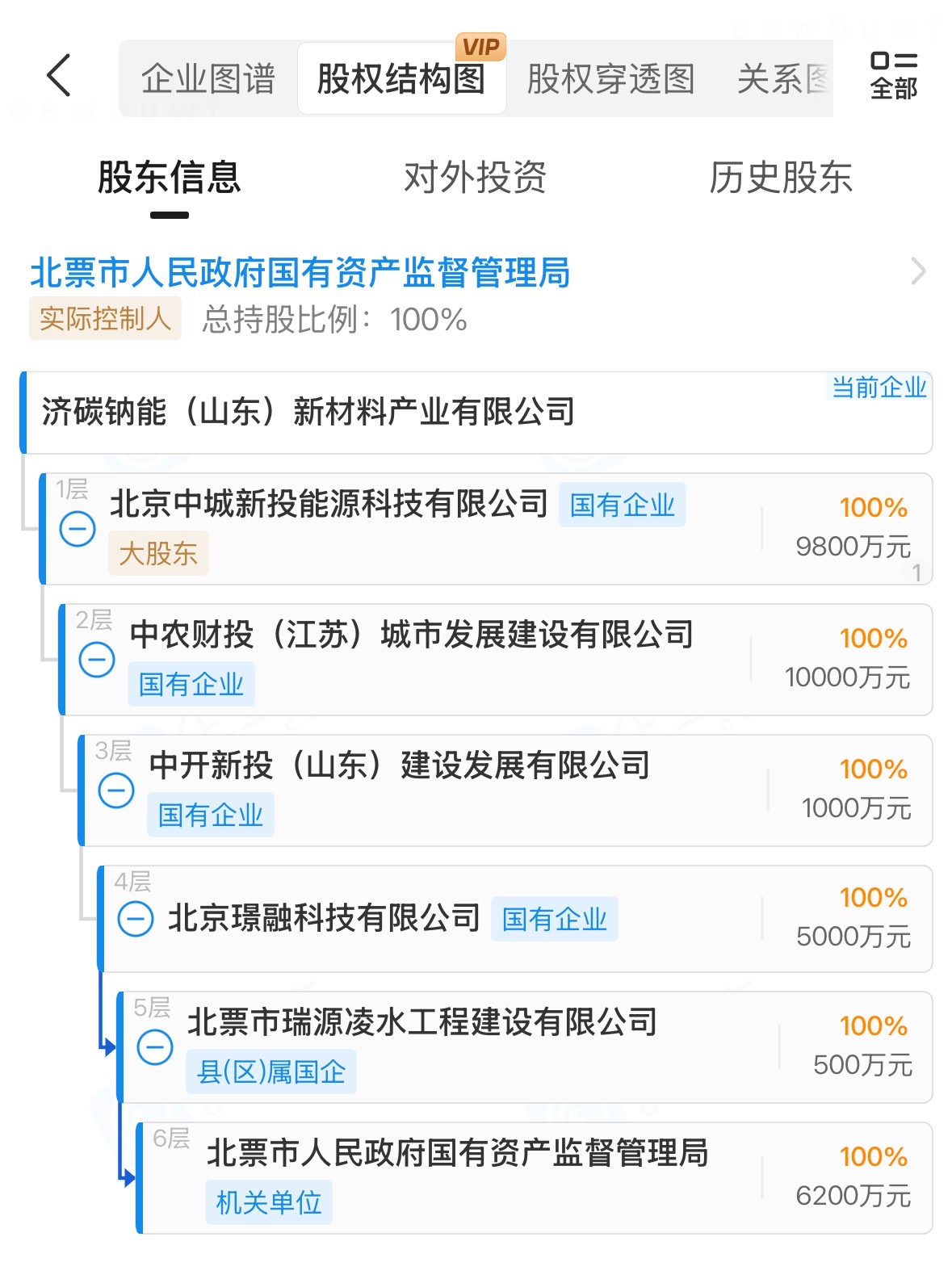Open the 全部 menu icon
952x1279 pixels.
pyautogui.click(x=893, y=76)
